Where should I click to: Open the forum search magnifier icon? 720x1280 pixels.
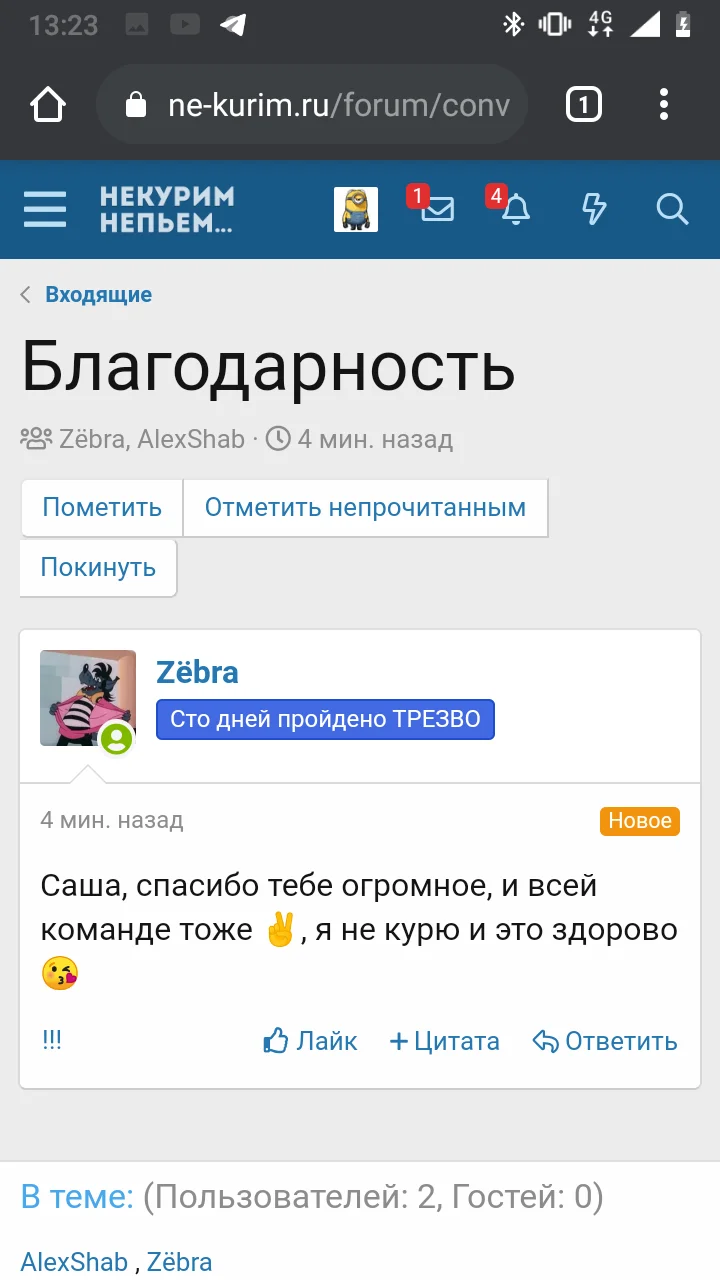673,210
